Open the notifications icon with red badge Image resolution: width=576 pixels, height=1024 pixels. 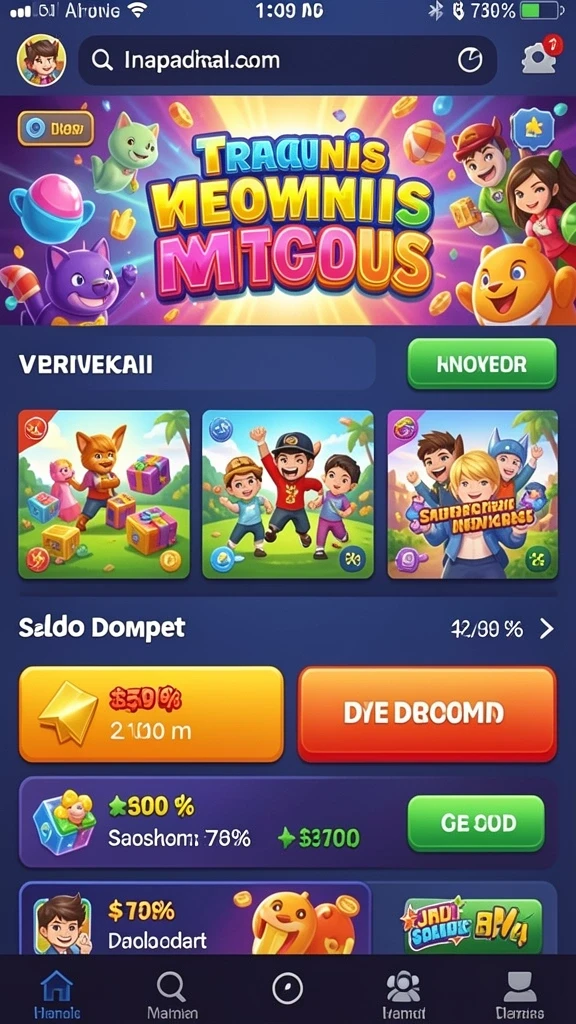(540, 56)
